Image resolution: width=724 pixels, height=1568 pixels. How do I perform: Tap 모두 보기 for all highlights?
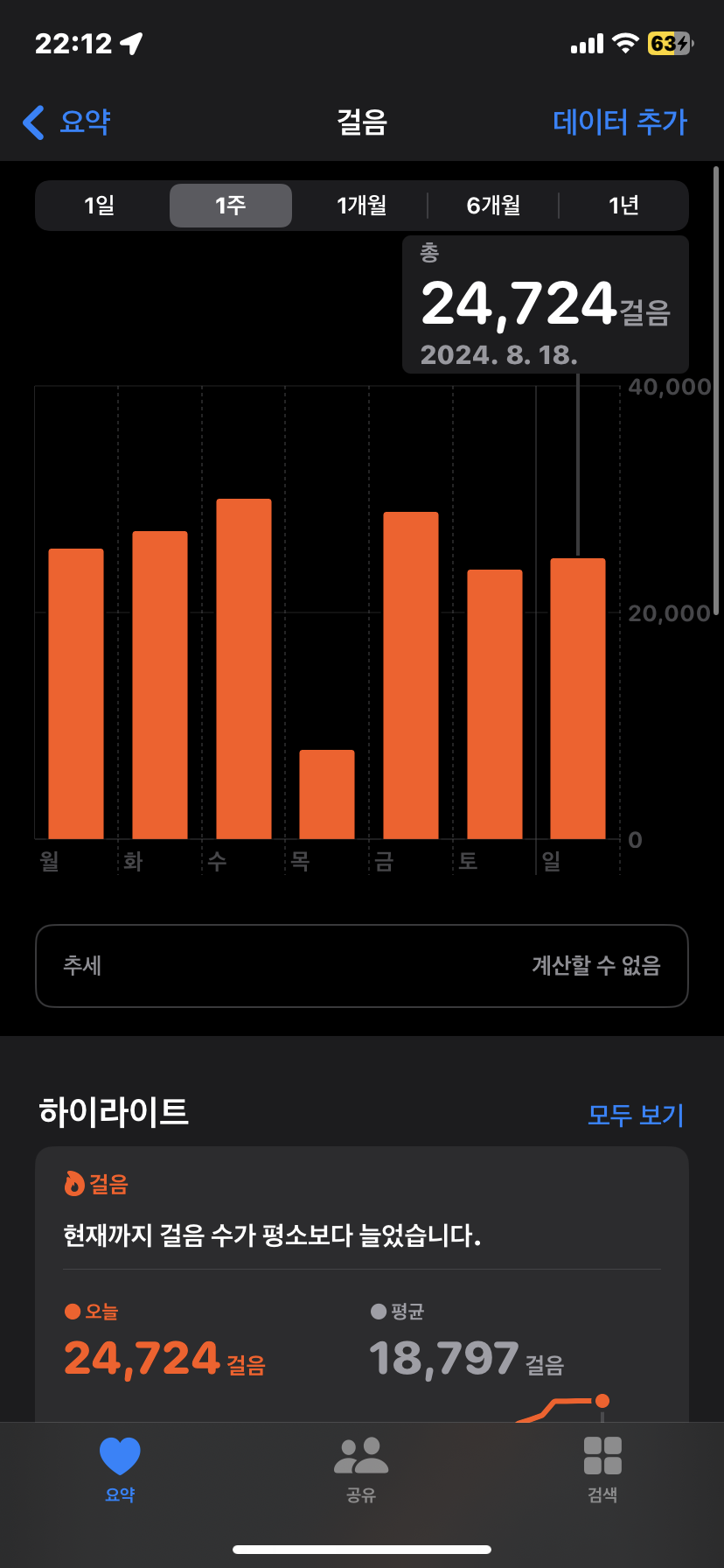(635, 1115)
